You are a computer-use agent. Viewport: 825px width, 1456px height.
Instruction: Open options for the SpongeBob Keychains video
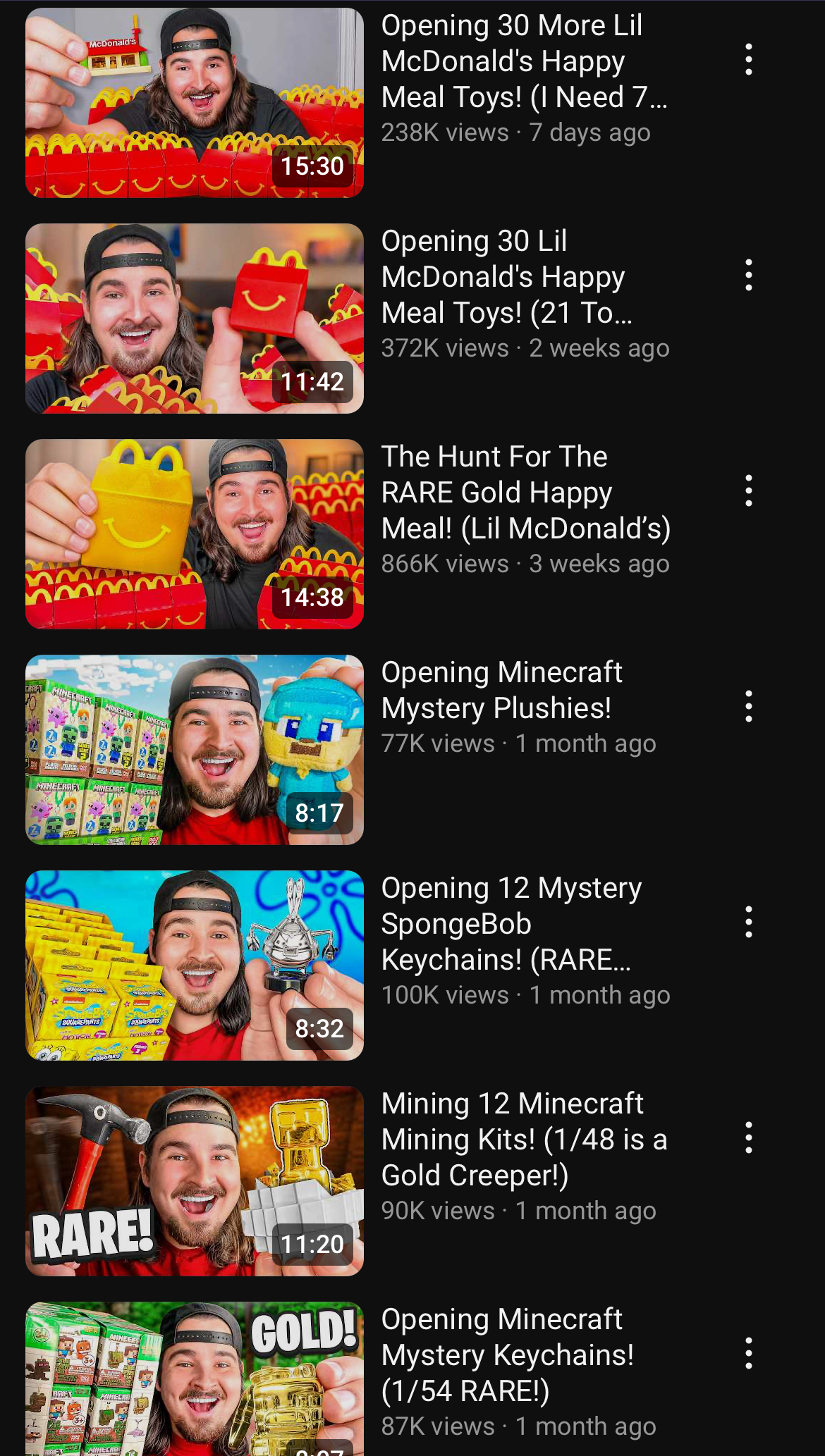pyautogui.click(x=749, y=922)
